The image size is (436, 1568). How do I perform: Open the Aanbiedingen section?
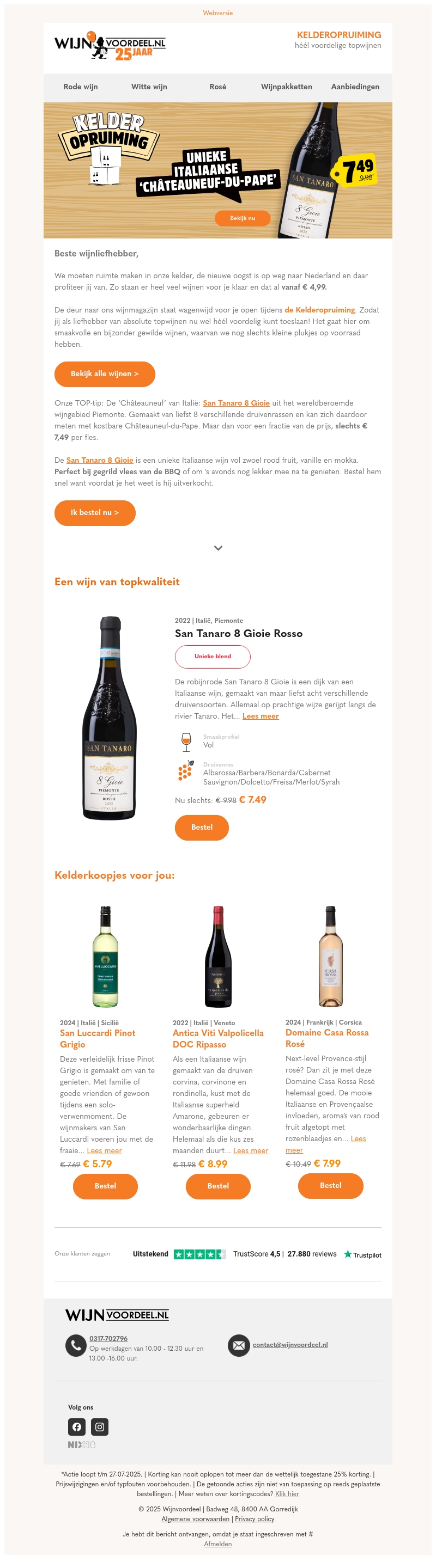tap(354, 87)
